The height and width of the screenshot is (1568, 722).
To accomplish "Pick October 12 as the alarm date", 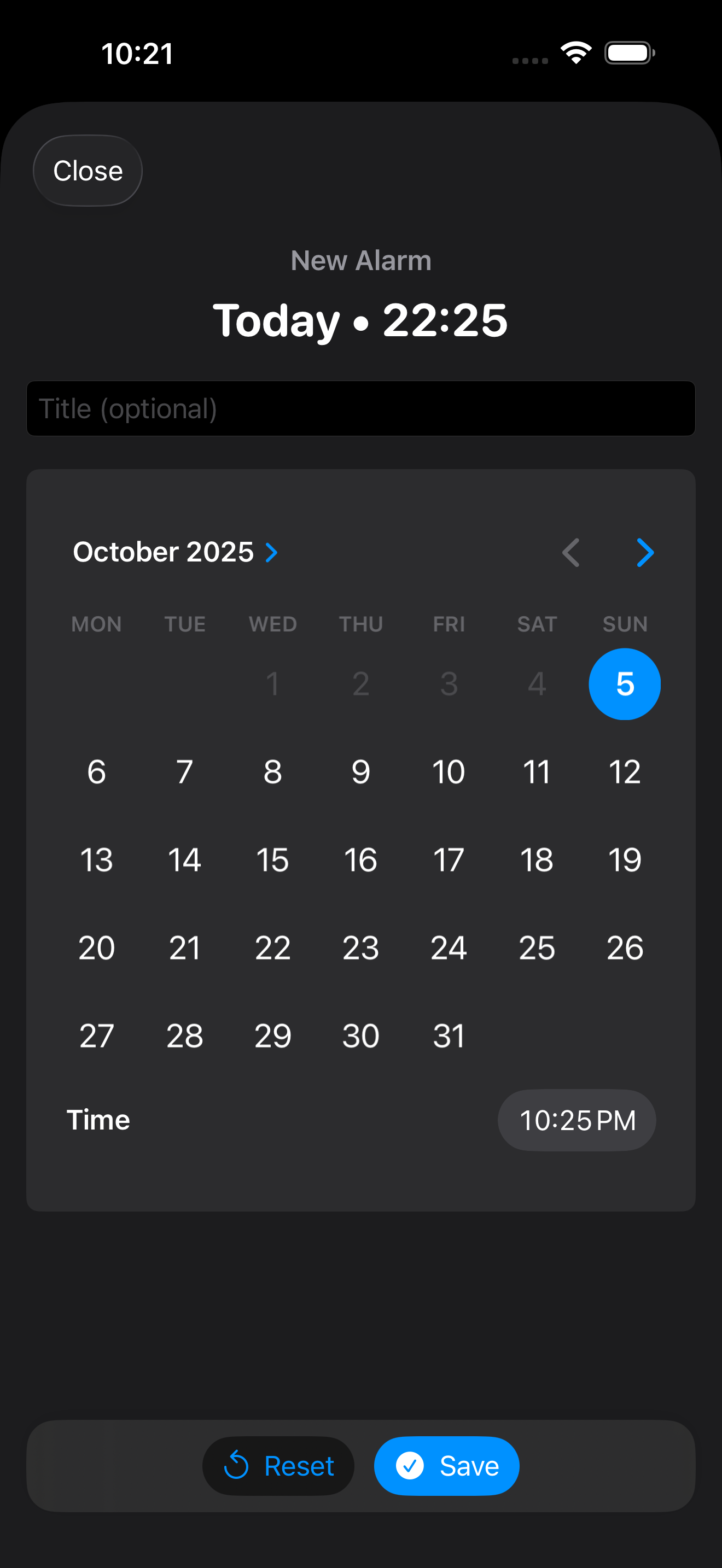I will tap(624, 772).
